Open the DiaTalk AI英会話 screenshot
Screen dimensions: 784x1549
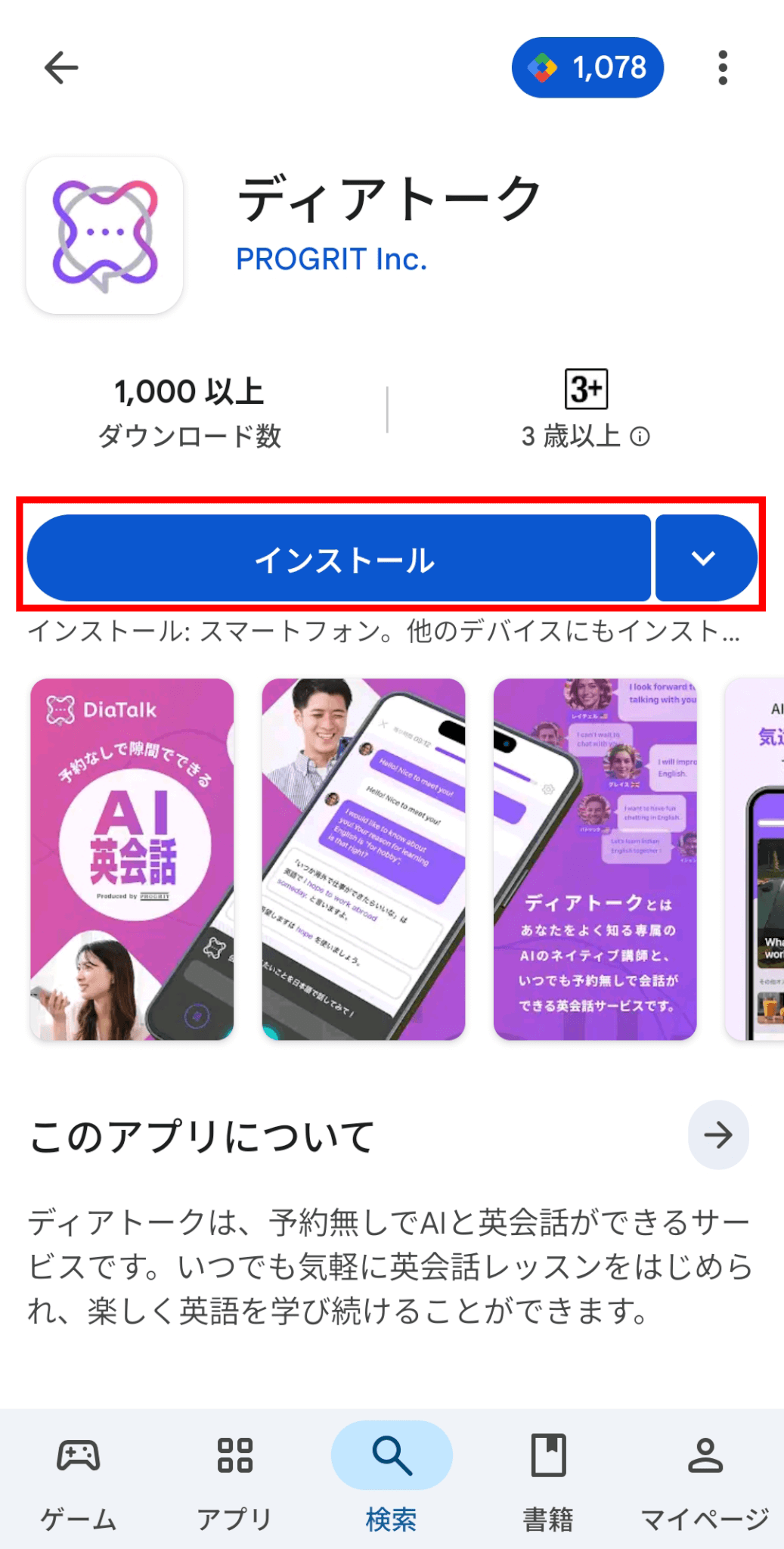[132, 858]
